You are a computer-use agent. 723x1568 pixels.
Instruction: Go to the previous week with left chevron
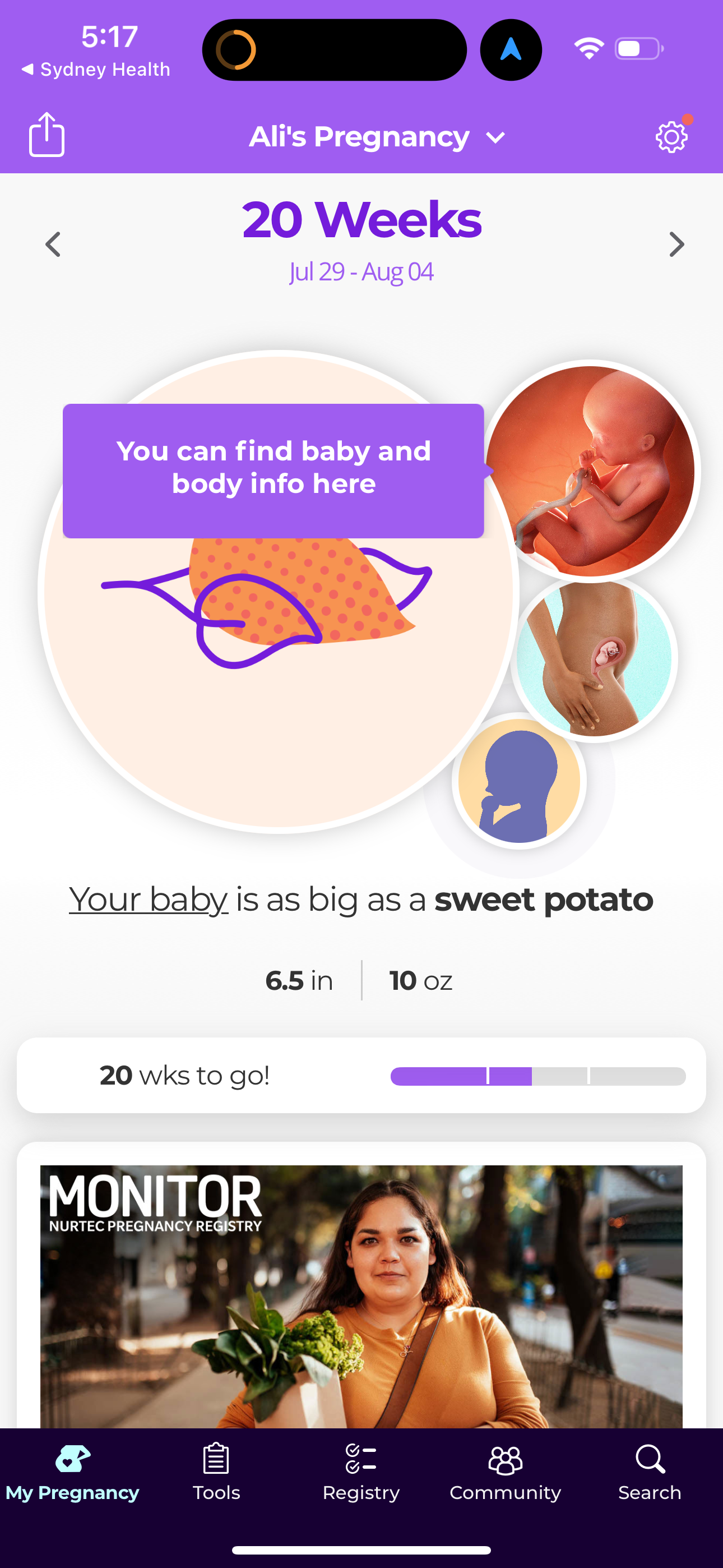pyautogui.click(x=52, y=244)
